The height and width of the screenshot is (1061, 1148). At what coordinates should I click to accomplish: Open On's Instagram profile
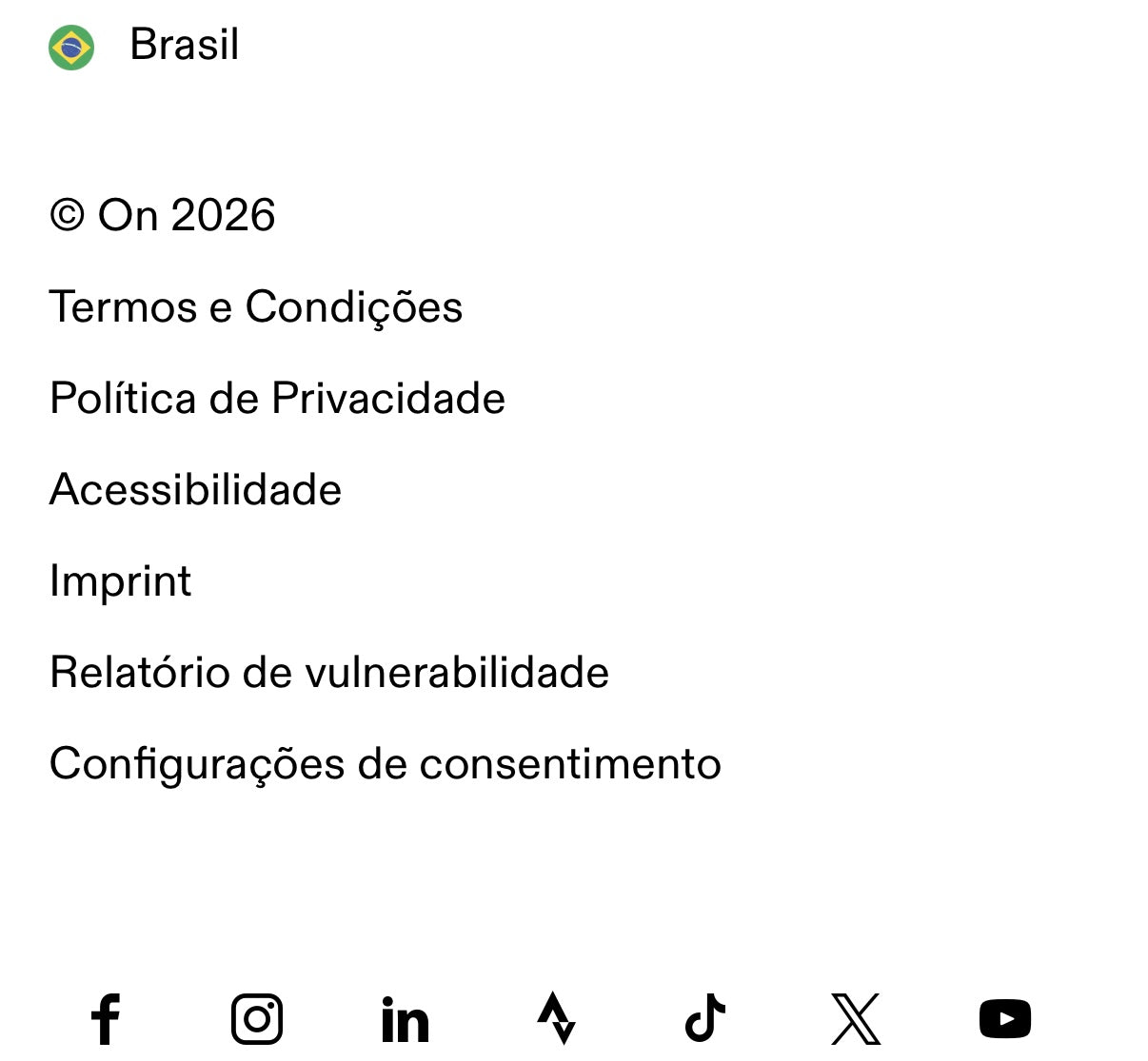pyautogui.click(x=257, y=1019)
